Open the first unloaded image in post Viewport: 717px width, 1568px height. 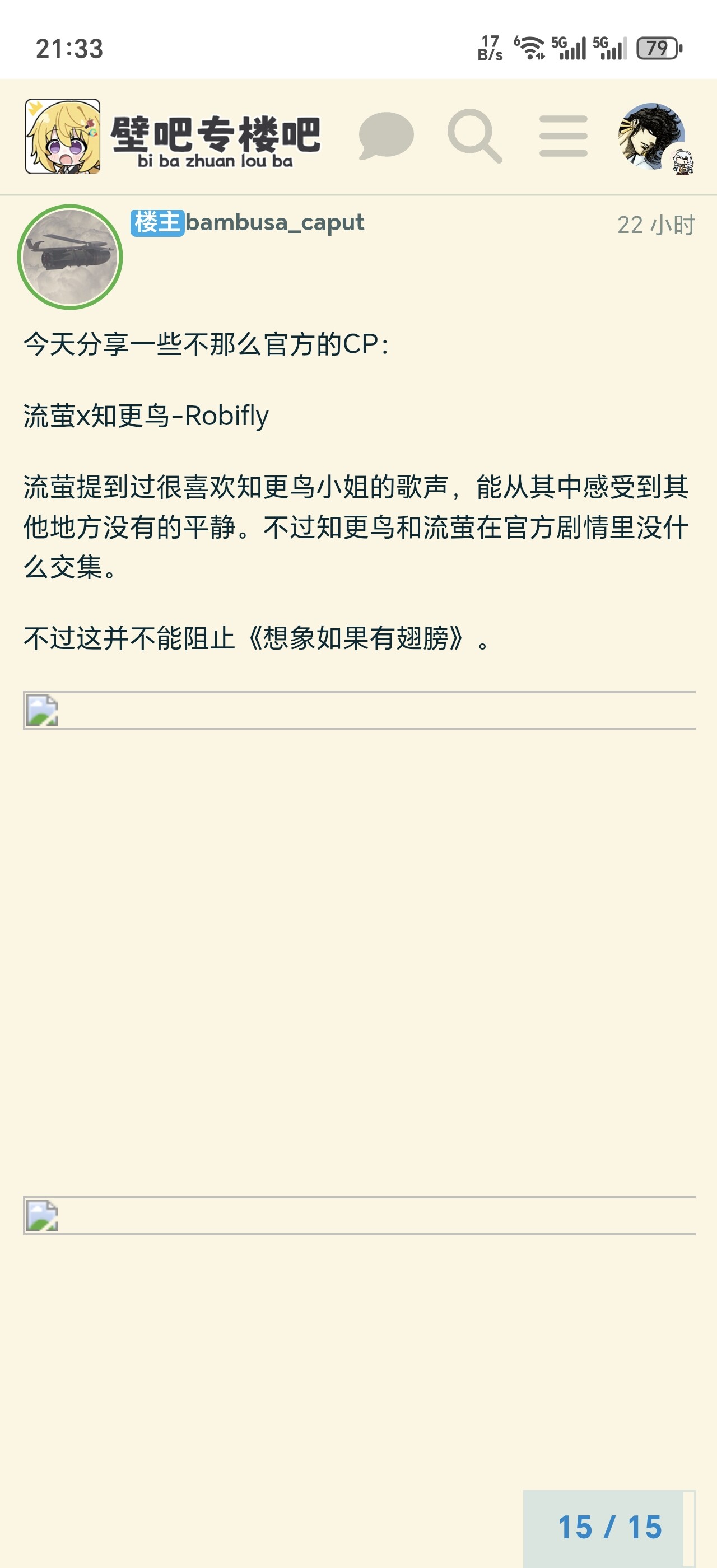tap(358, 710)
